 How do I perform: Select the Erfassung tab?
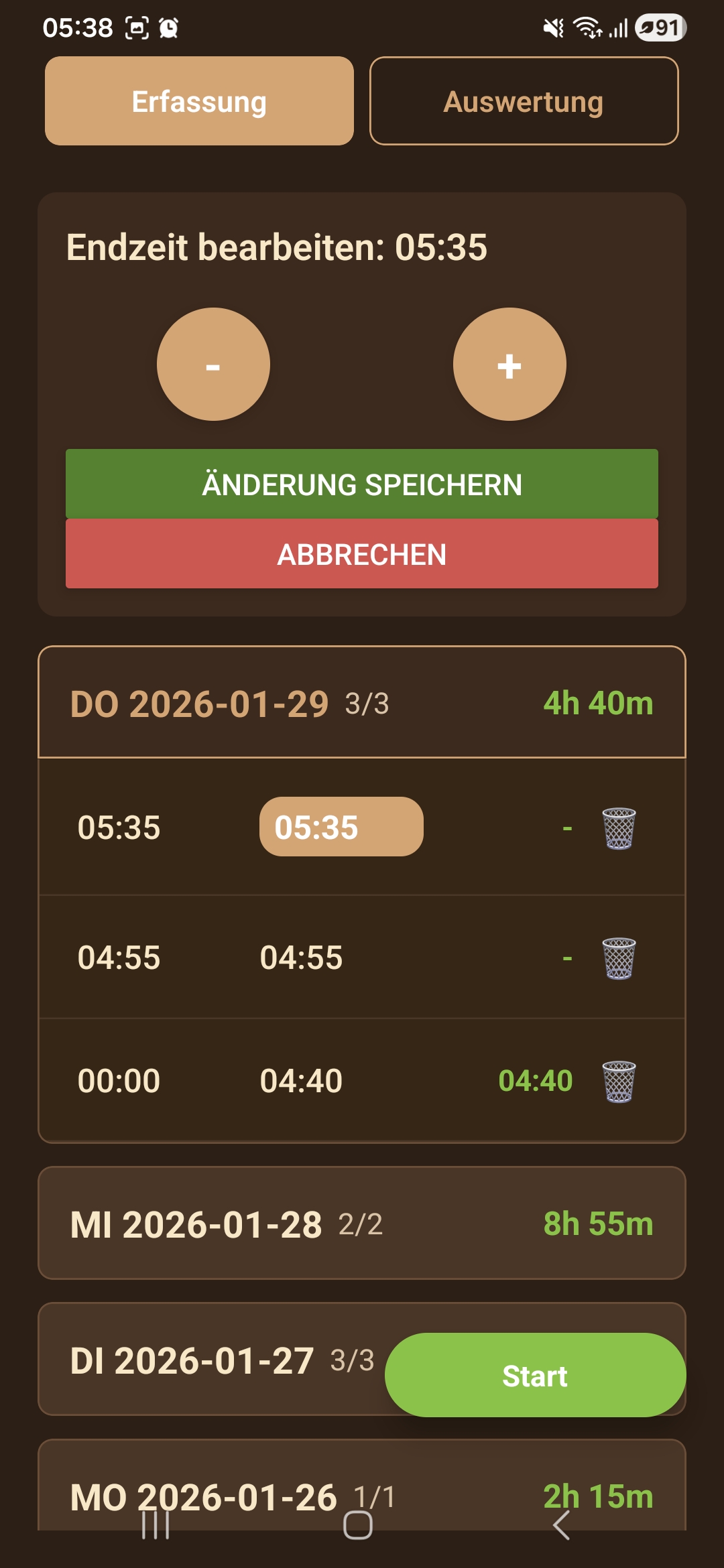tap(198, 101)
